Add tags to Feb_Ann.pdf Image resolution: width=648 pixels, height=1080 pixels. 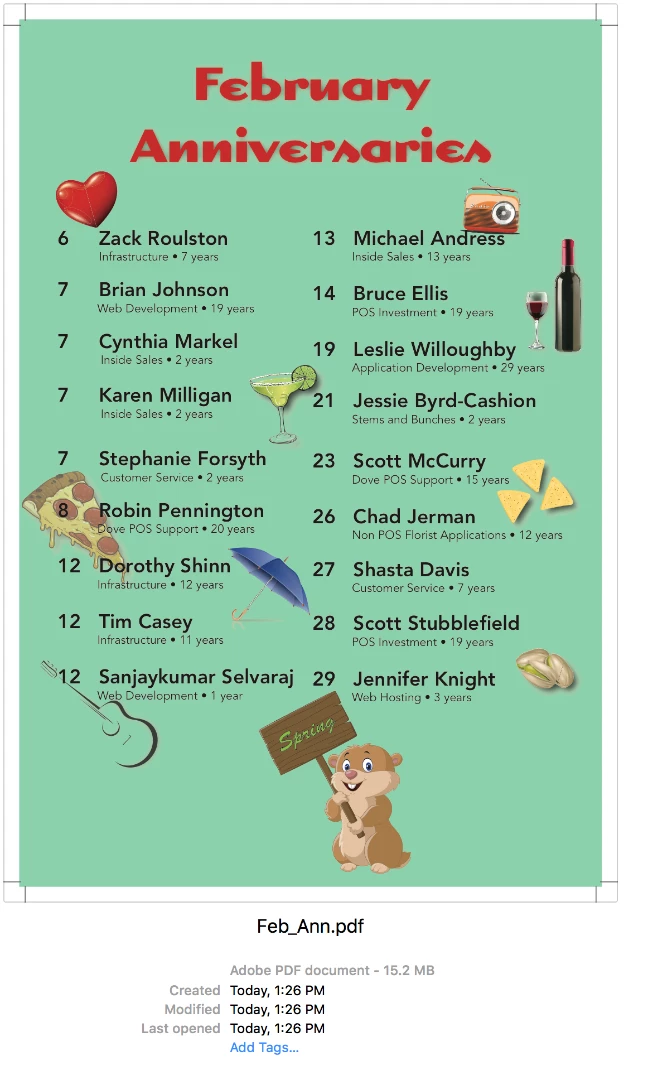[x=264, y=1047]
